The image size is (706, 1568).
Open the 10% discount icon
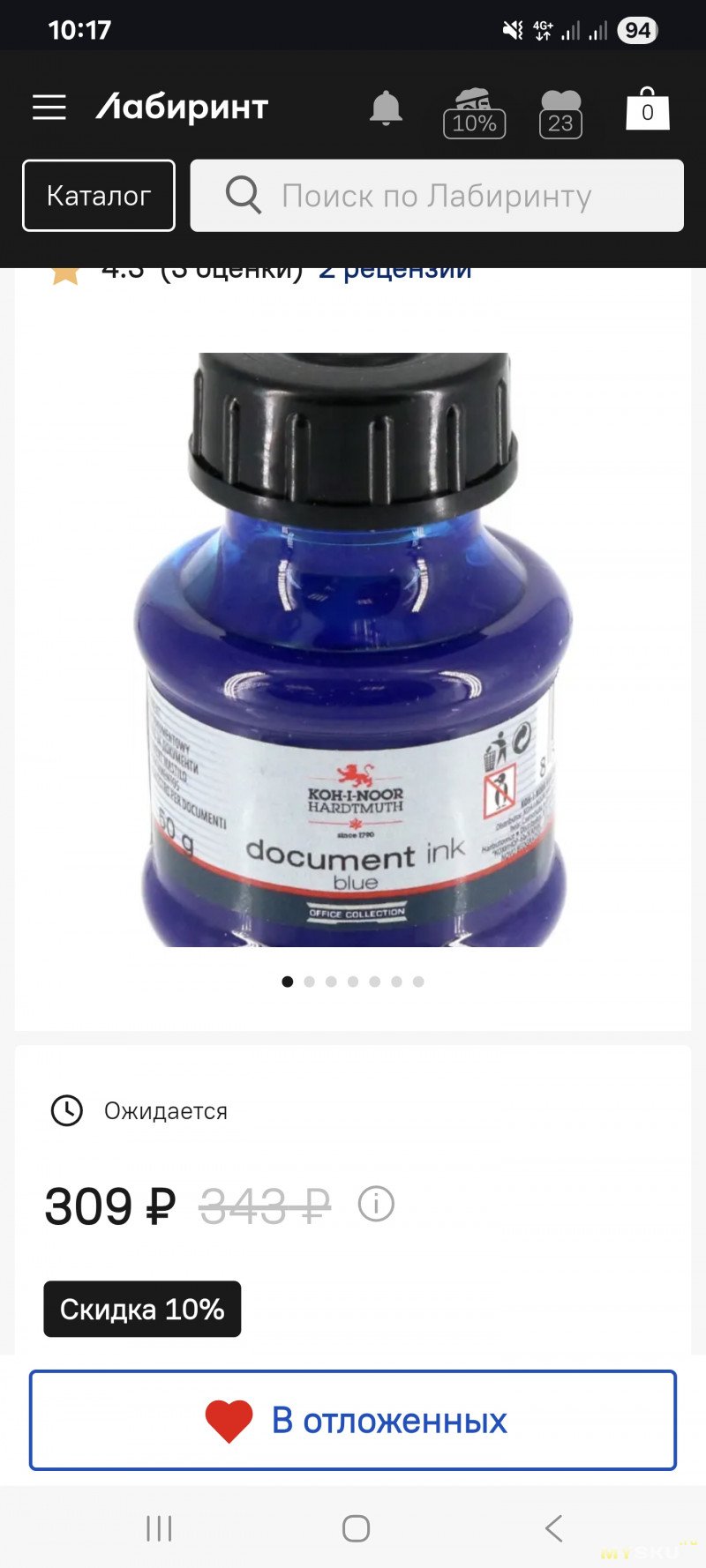pyautogui.click(x=475, y=114)
